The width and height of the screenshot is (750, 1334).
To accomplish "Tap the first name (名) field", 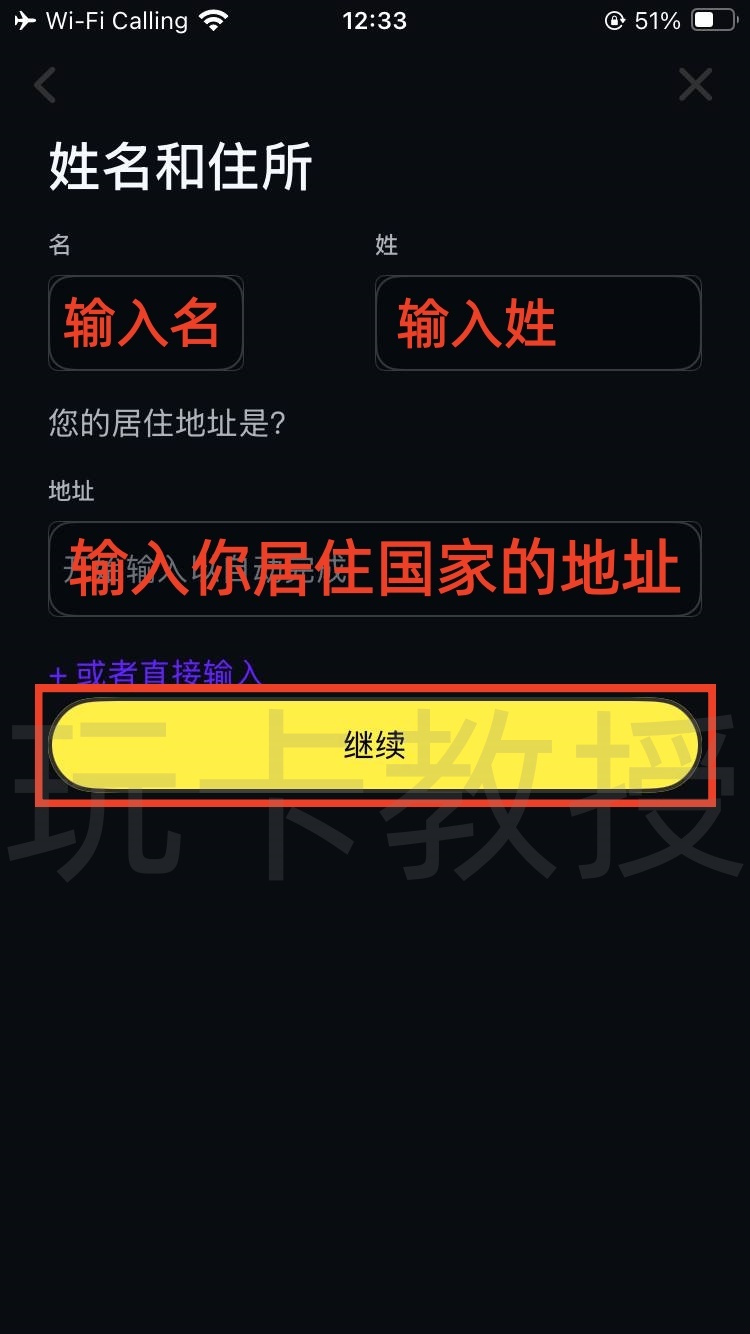I will pyautogui.click(x=146, y=323).
